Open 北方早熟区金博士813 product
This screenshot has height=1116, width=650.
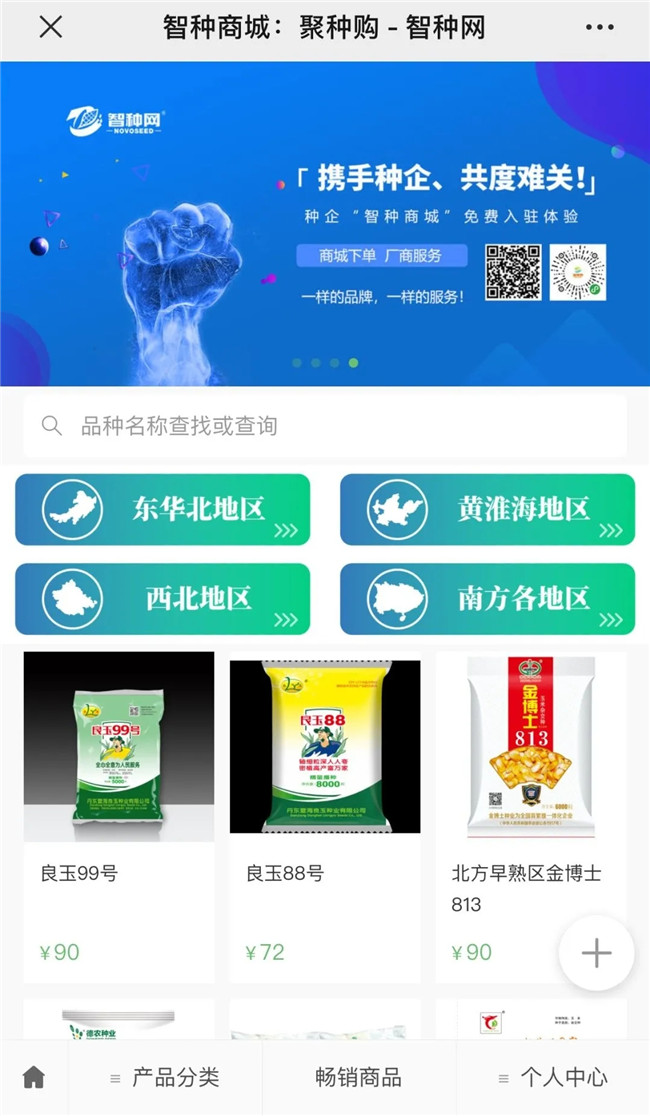(x=530, y=815)
